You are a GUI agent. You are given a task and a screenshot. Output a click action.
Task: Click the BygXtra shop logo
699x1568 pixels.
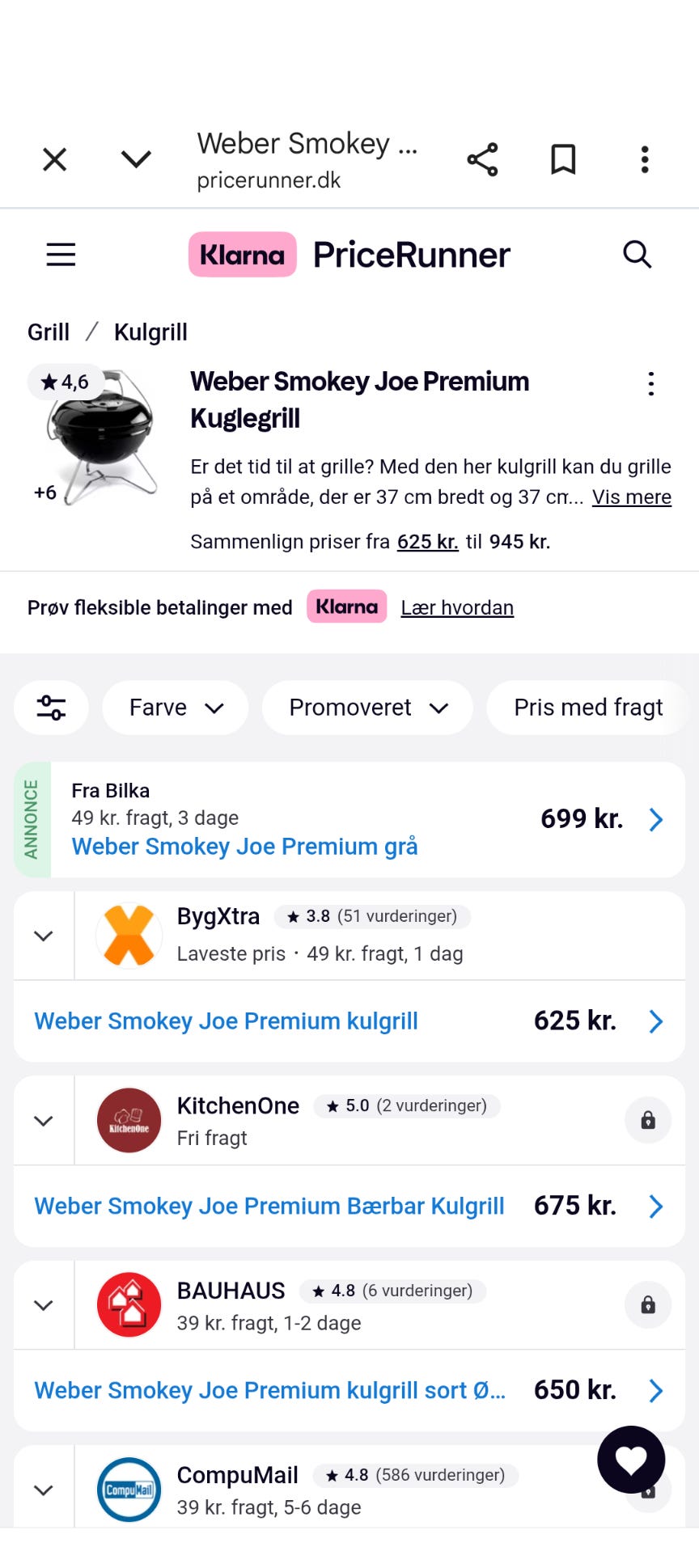[129, 936]
